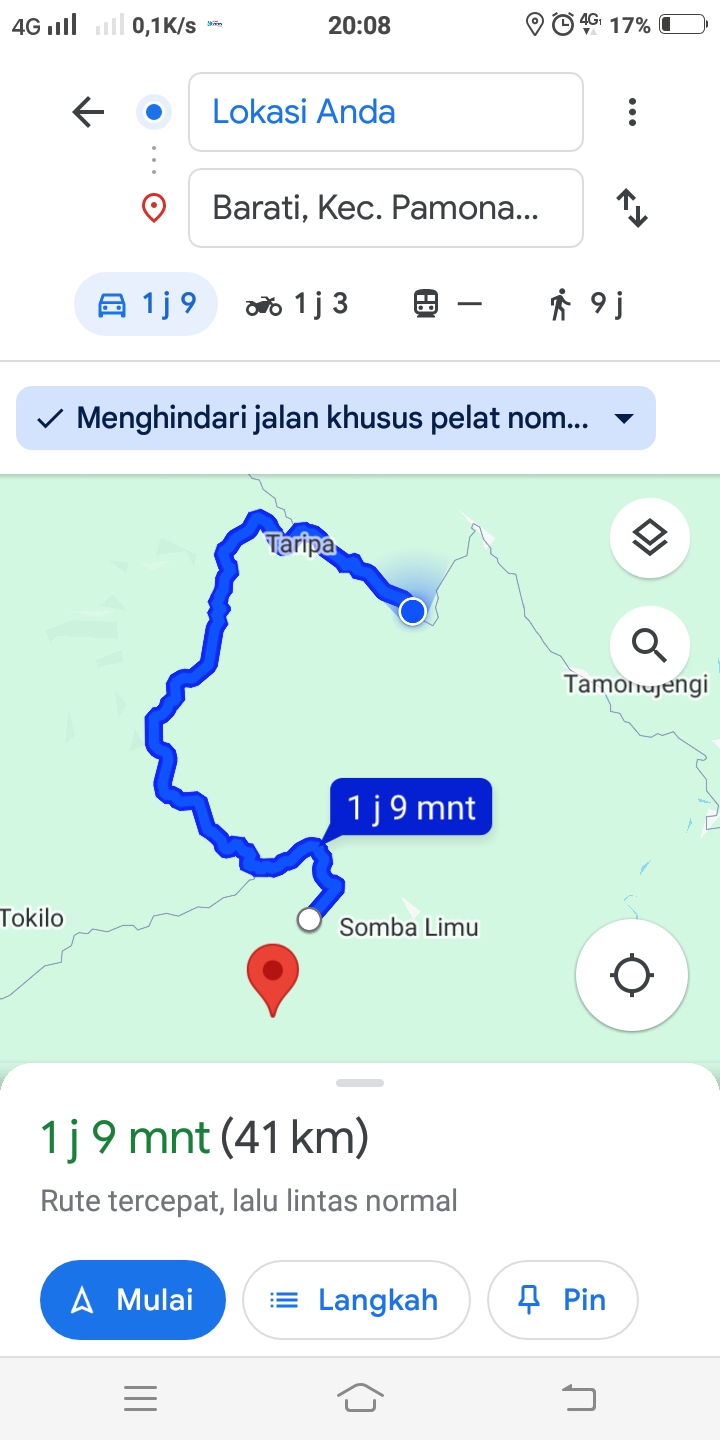The image size is (720, 1440).
Task: Edit the Lokasi Anda starting point field
Action: pyautogui.click(x=386, y=112)
